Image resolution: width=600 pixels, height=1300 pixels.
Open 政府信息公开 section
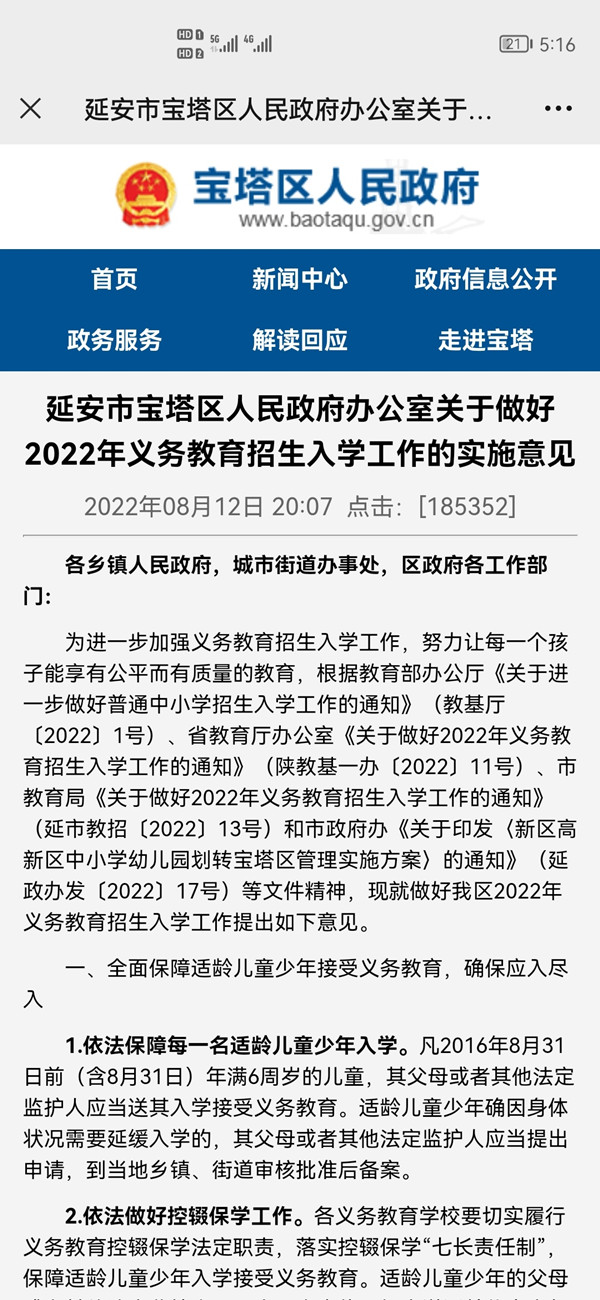[x=485, y=279]
